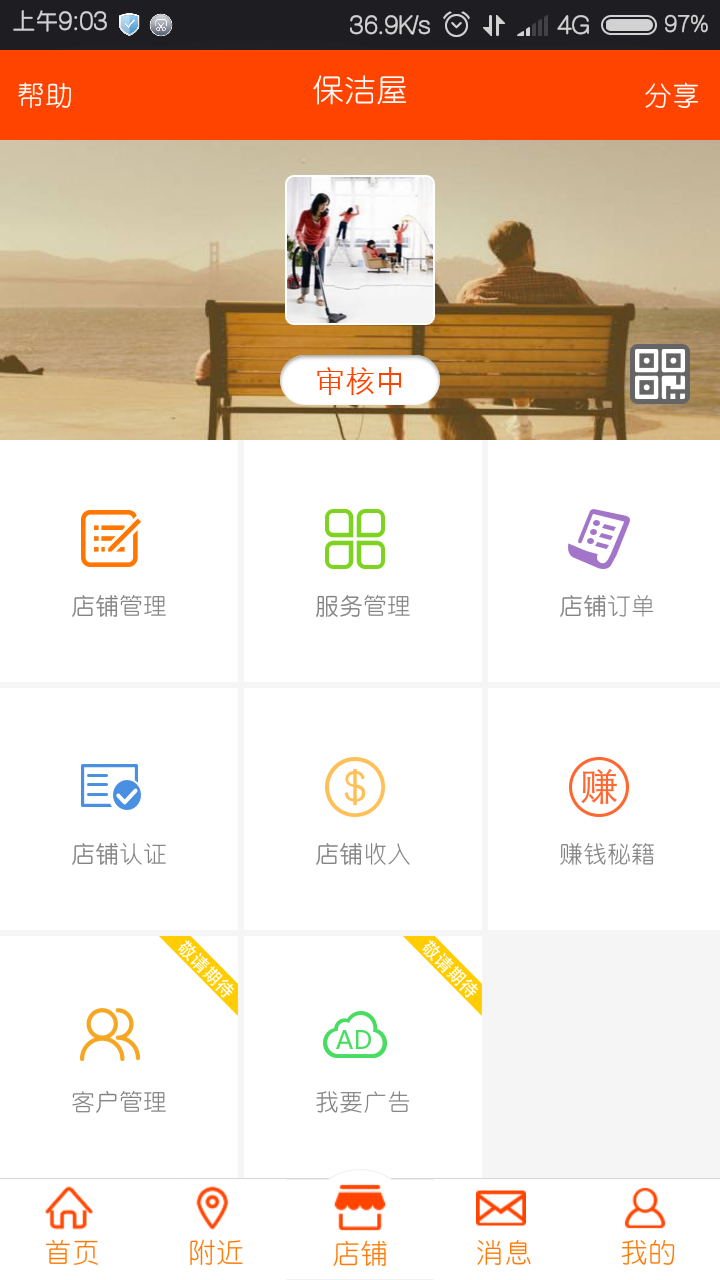The image size is (720, 1280).
Task: Switch to the 附近 nearby tab
Action: click(216, 1228)
